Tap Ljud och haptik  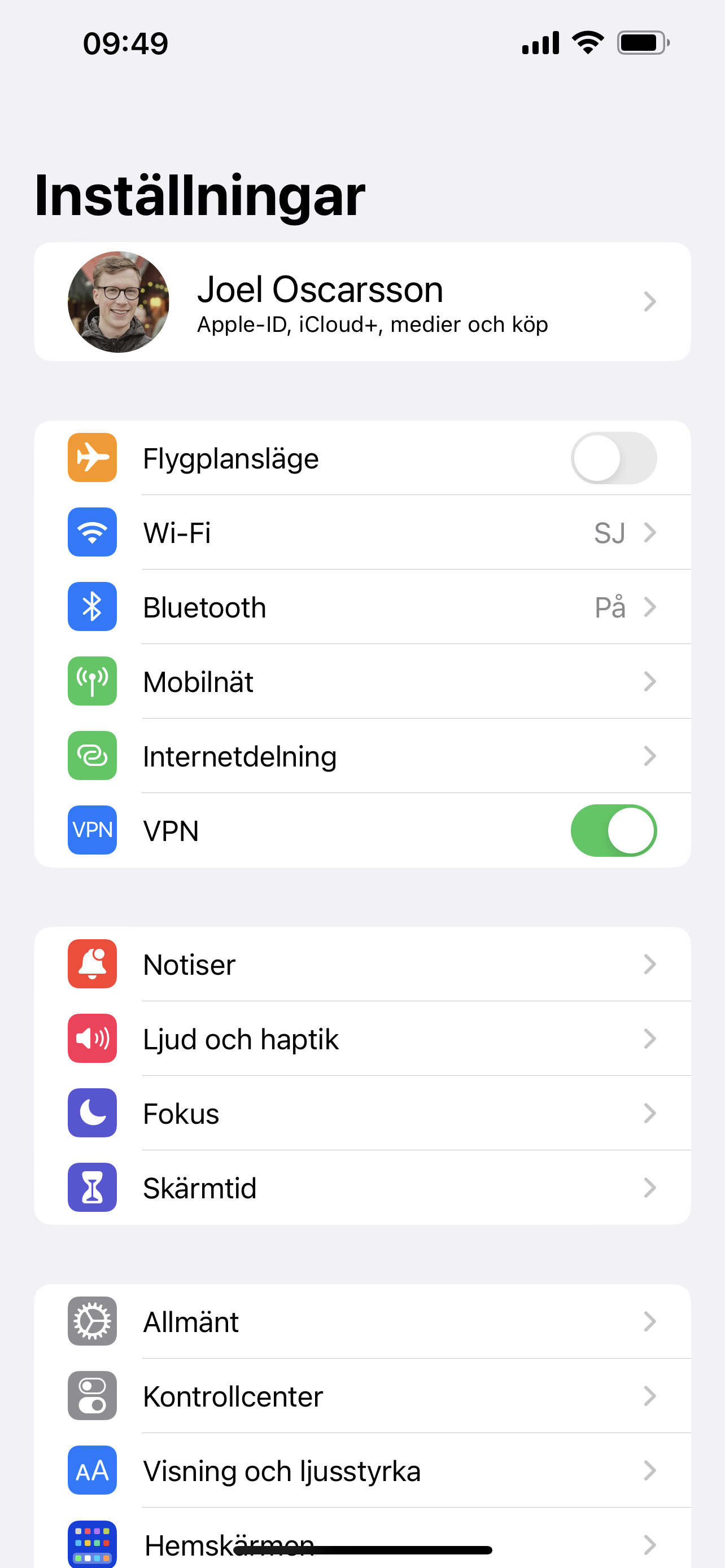(x=362, y=1039)
